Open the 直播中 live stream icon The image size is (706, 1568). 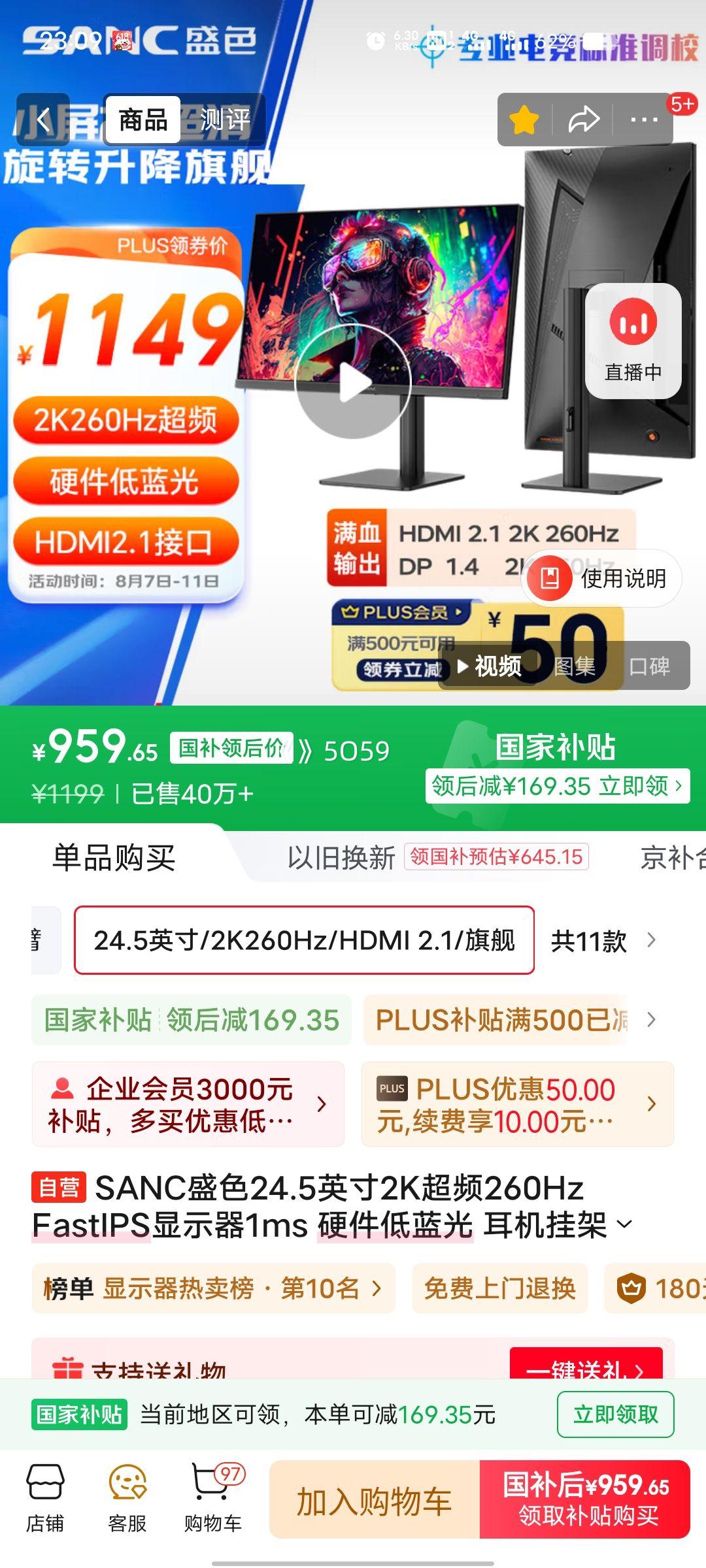click(633, 340)
